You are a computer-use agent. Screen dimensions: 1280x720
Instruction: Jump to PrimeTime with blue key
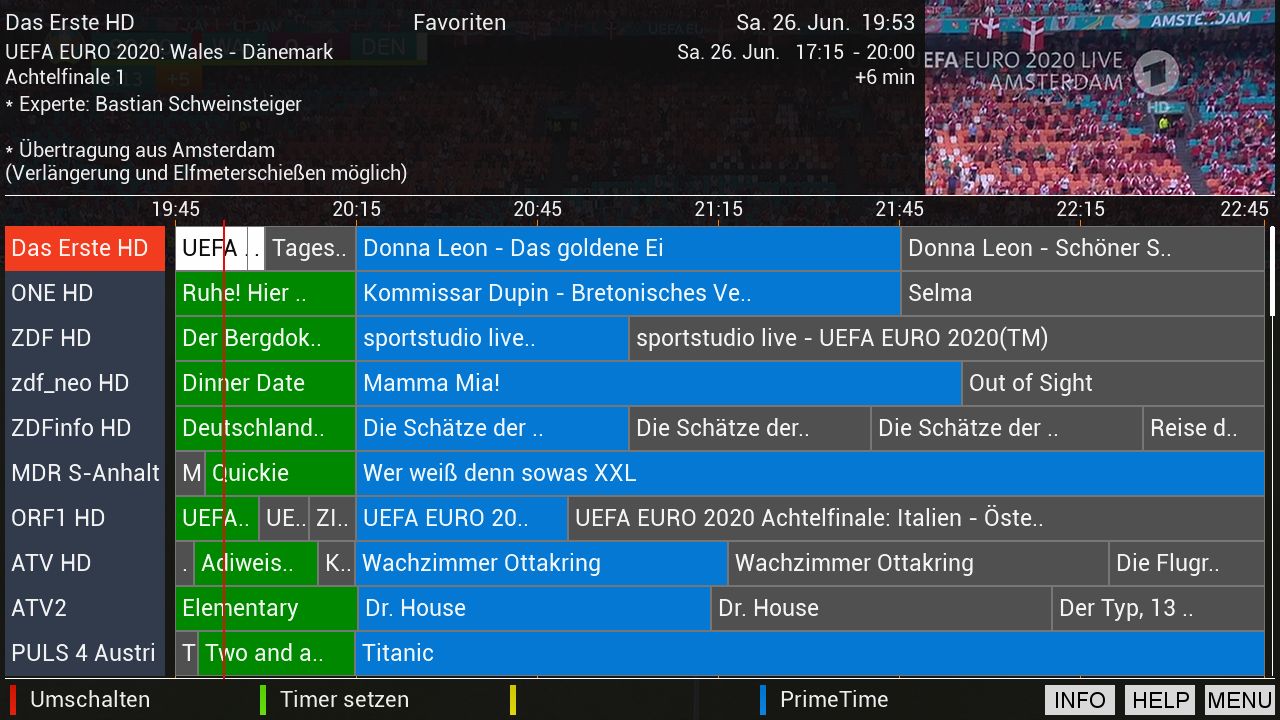pyautogui.click(x=832, y=699)
